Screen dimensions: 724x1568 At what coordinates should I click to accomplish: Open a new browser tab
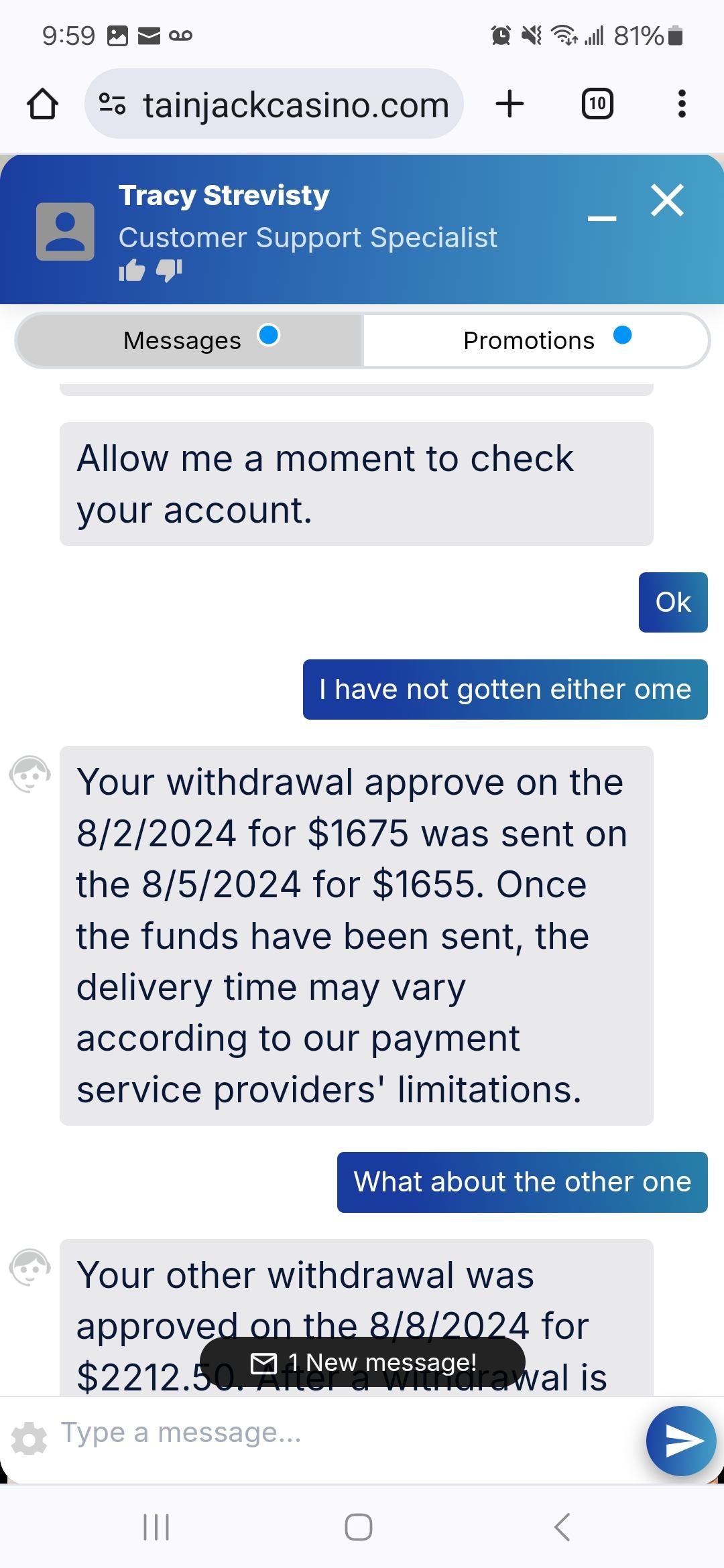pyautogui.click(x=509, y=104)
